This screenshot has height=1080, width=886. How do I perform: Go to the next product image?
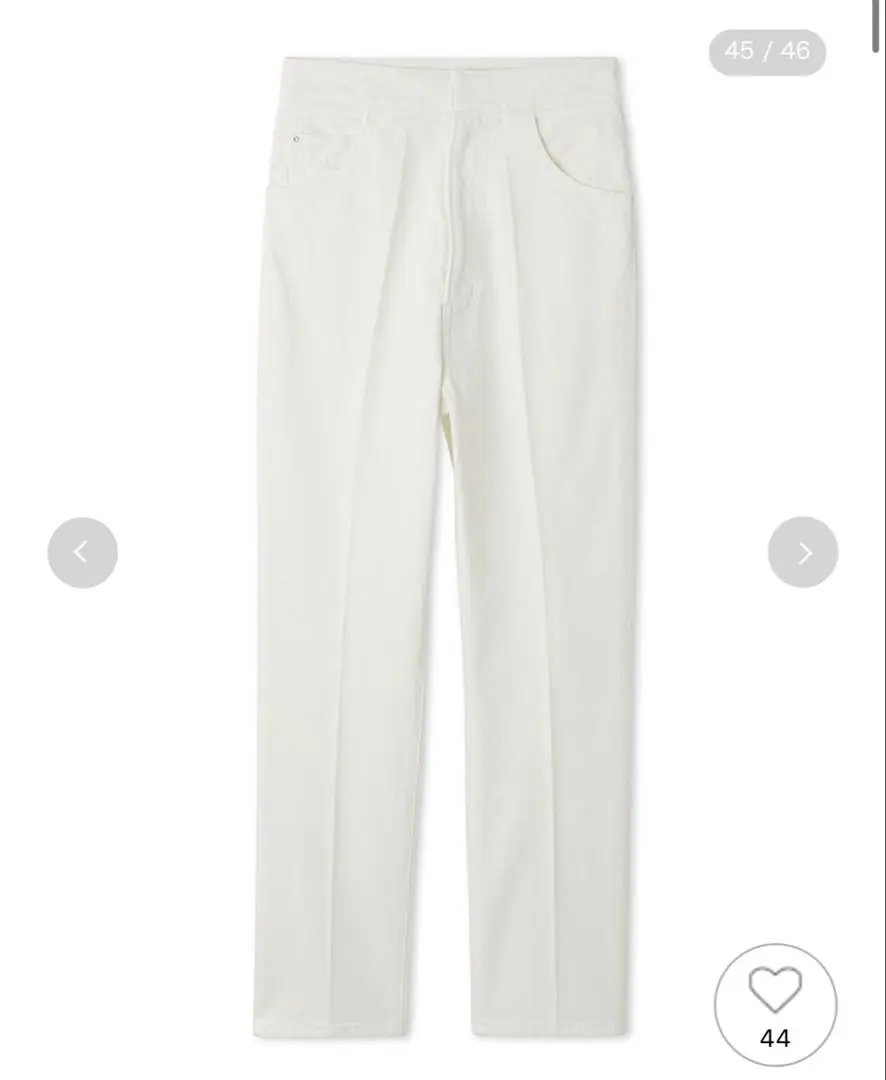pos(803,552)
